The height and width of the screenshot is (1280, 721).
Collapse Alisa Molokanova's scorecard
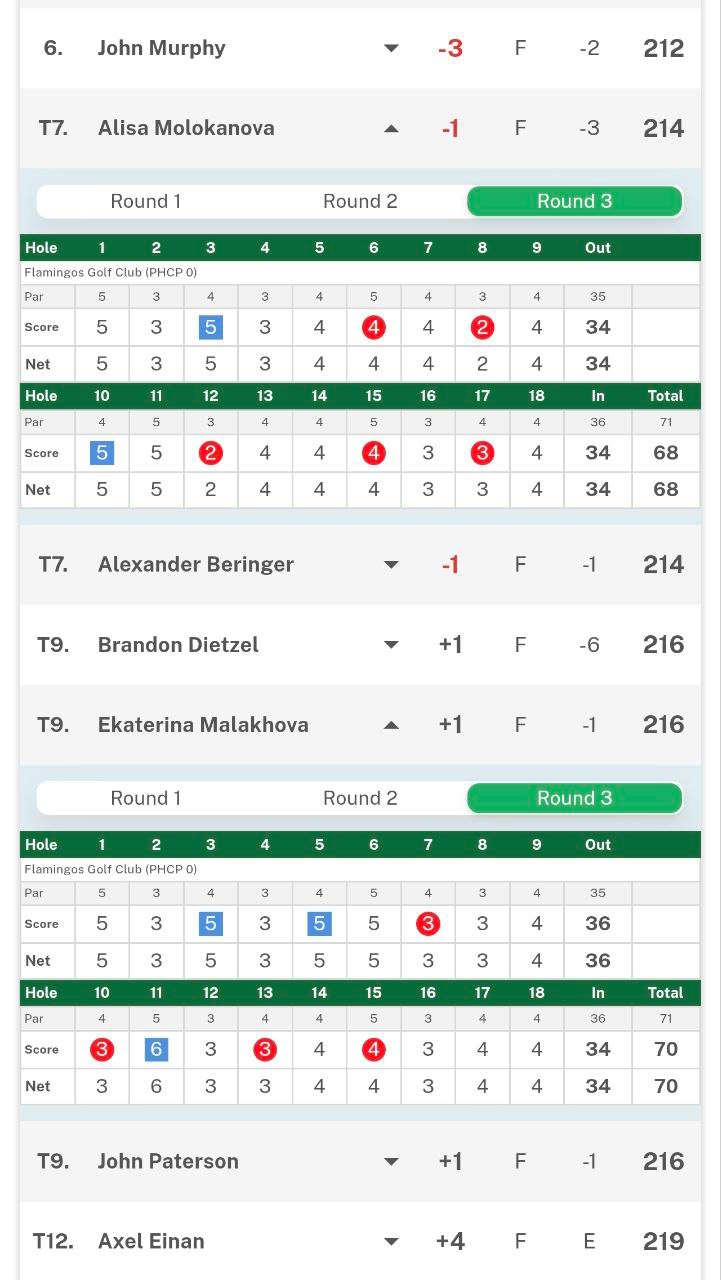[x=391, y=128]
